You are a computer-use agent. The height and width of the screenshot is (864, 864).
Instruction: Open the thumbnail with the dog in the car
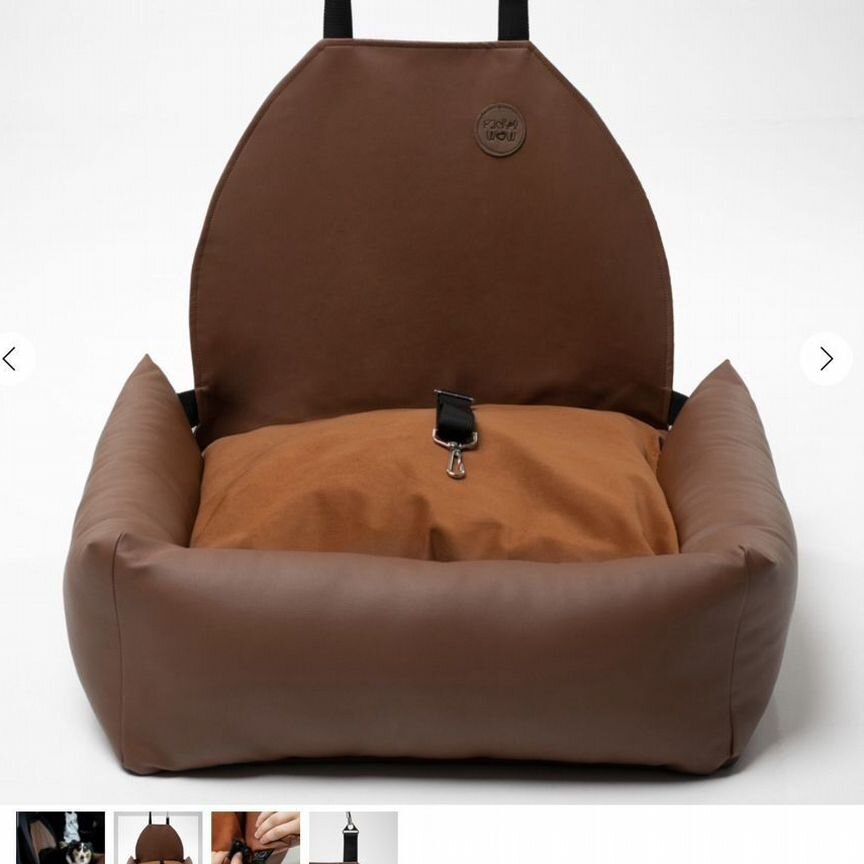tap(61, 838)
